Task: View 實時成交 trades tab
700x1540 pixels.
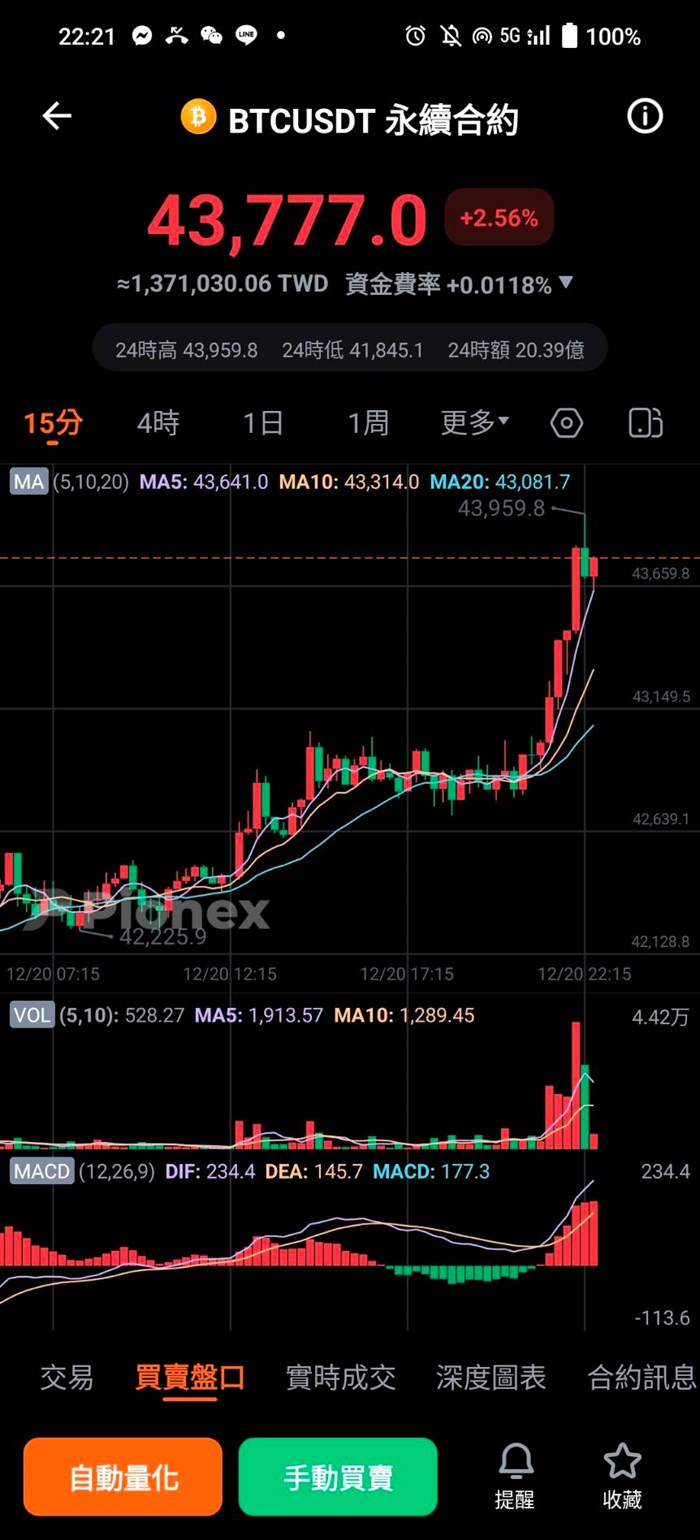Action: click(x=341, y=1378)
